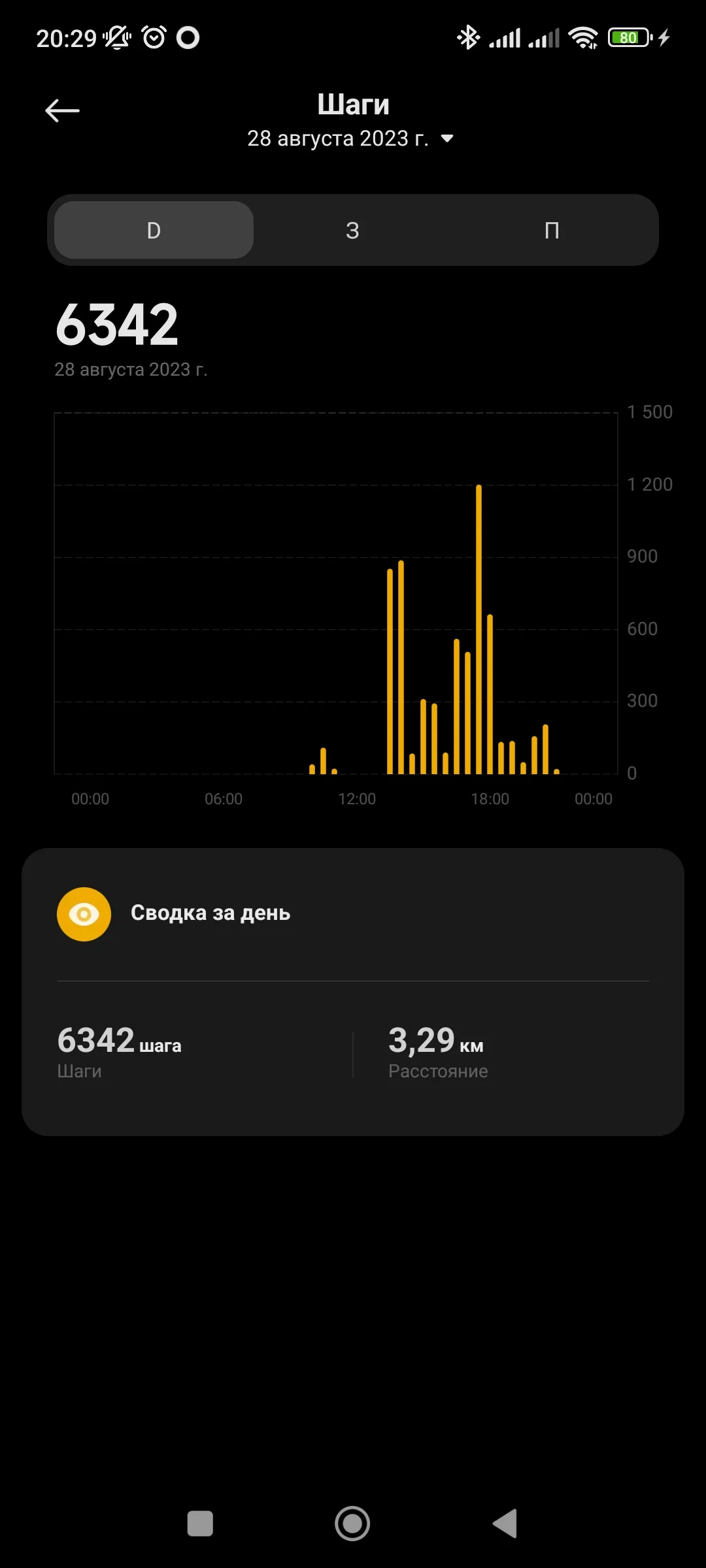Expand the date dropdown arrow near the title
Image resolution: width=706 pixels, height=1568 pixels.
[x=446, y=139]
